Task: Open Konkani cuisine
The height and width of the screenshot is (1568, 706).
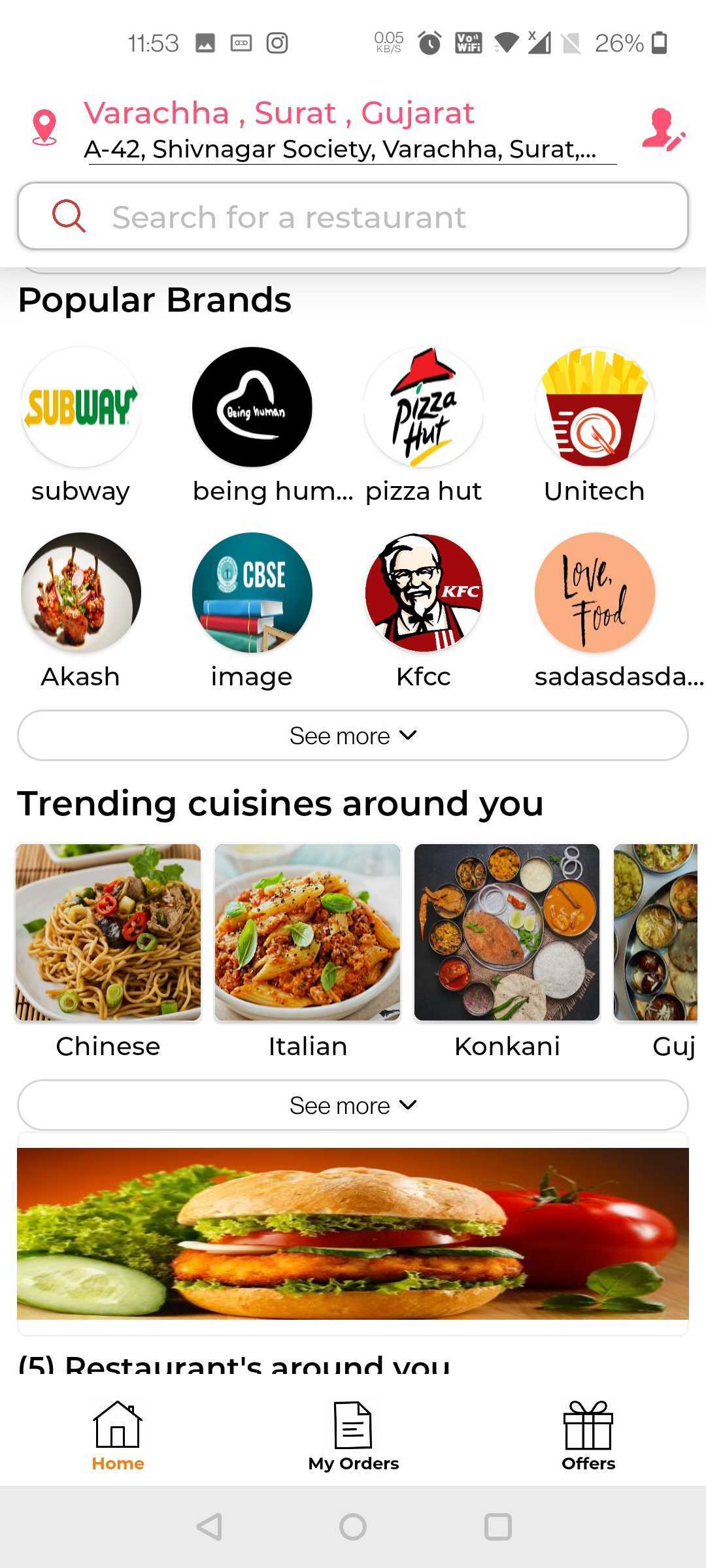Action: [x=507, y=933]
